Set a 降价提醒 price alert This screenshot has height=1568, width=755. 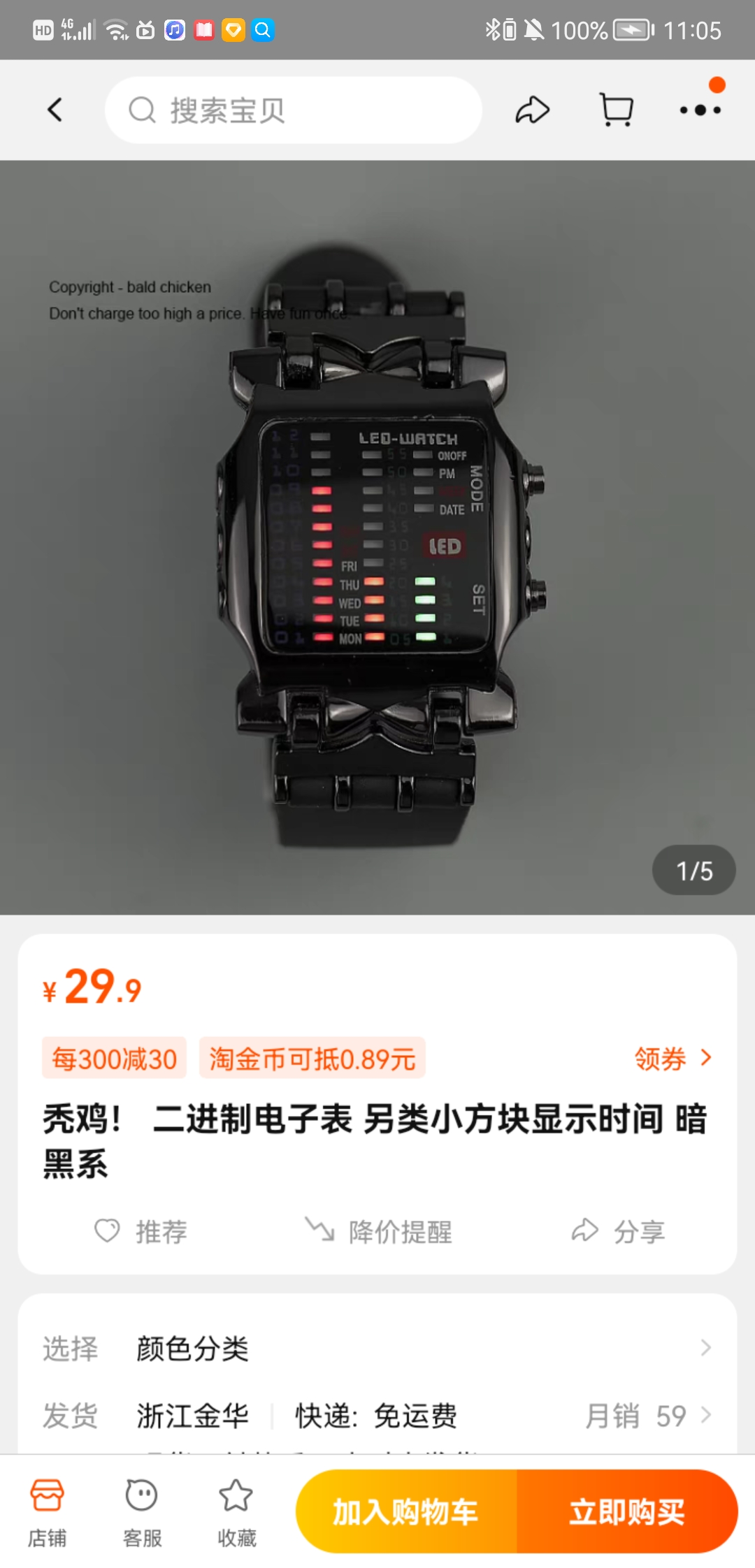[x=380, y=1231]
